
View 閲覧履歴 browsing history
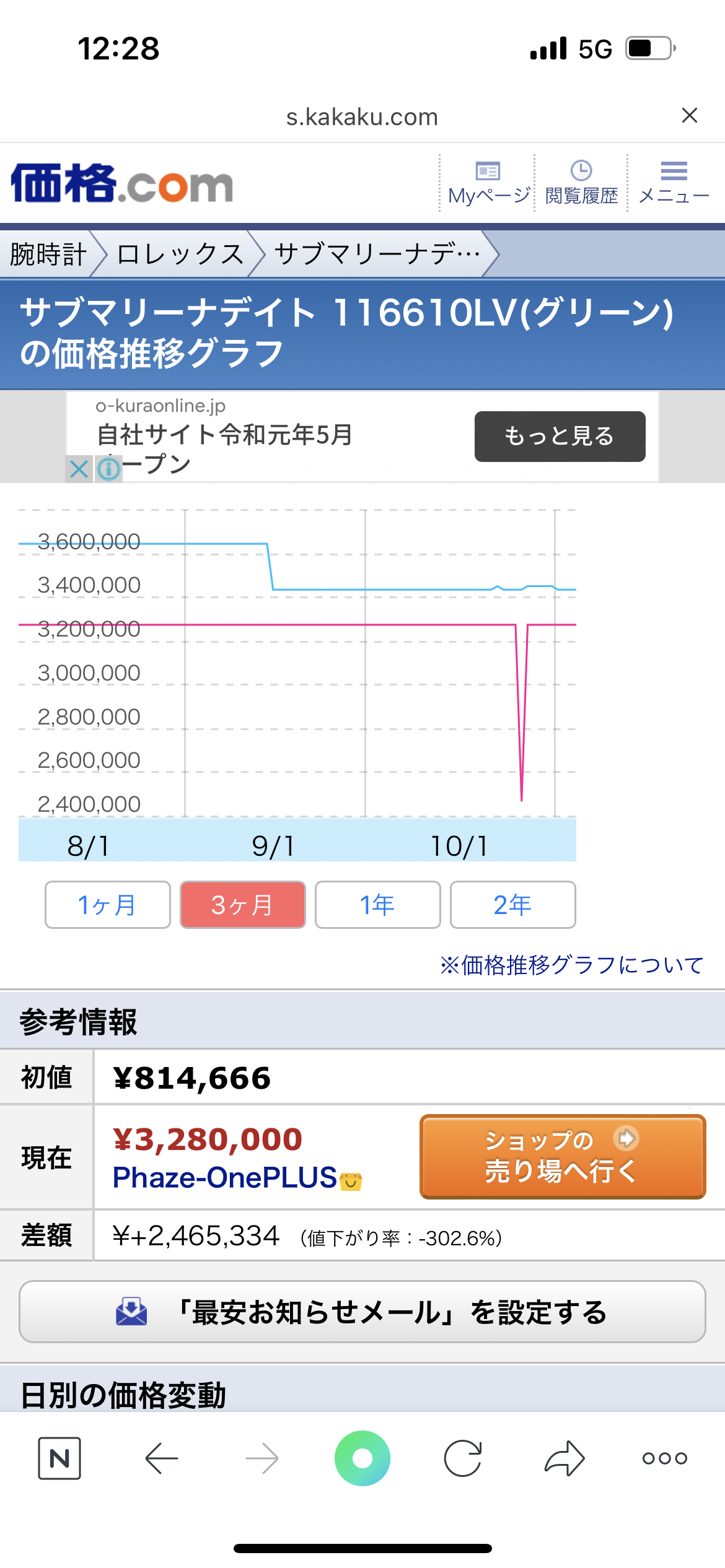pyautogui.click(x=581, y=183)
